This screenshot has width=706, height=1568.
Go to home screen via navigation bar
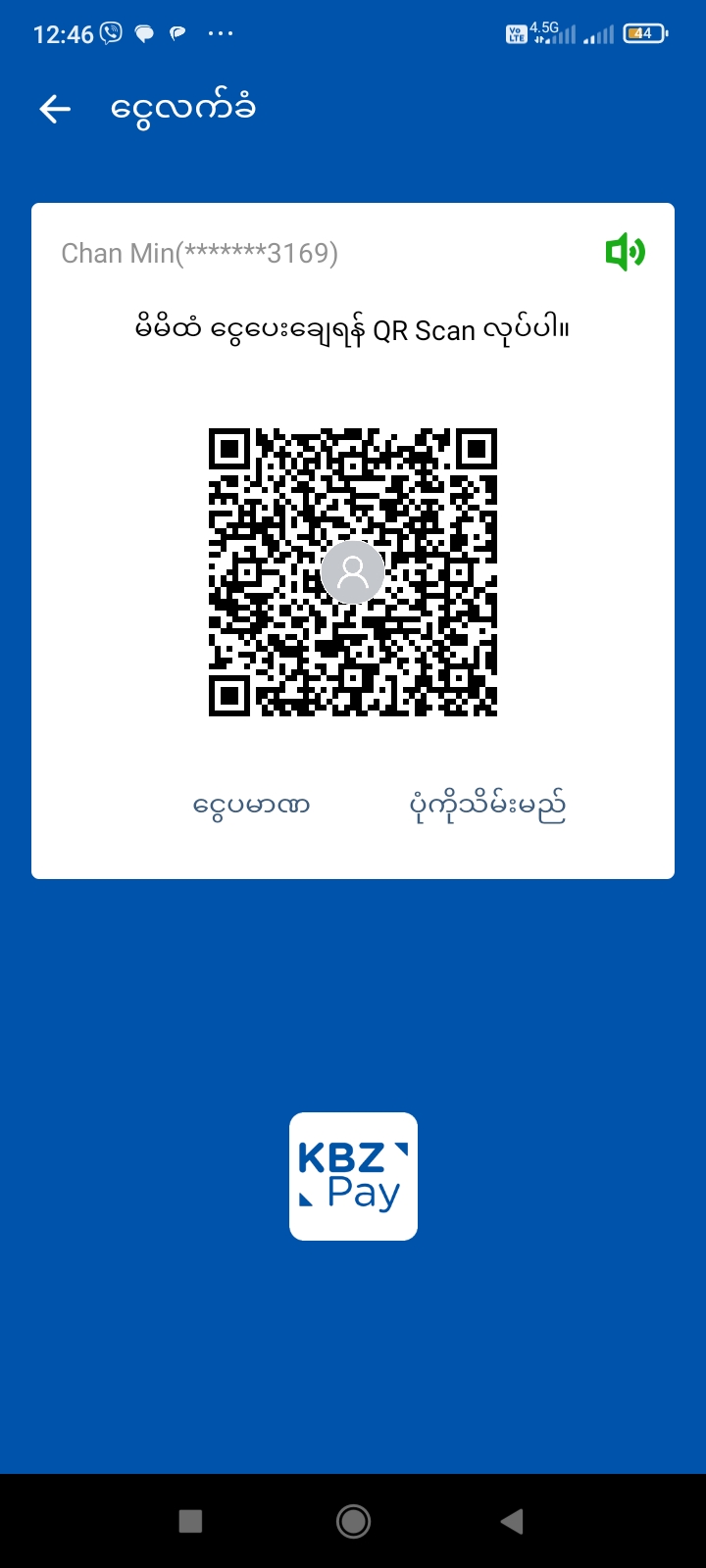click(x=353, y=1521)
